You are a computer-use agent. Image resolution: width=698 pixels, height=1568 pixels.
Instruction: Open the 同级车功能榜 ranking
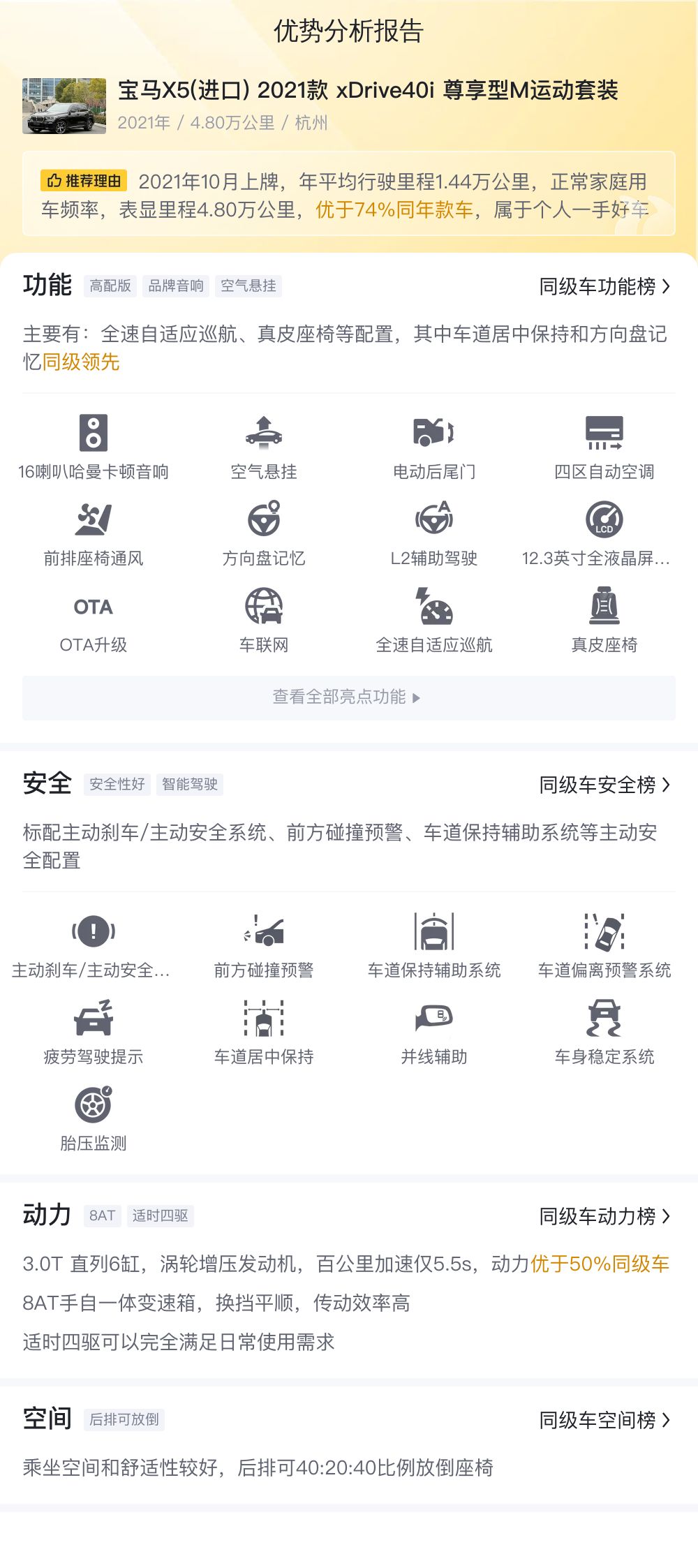click(604, 286)
